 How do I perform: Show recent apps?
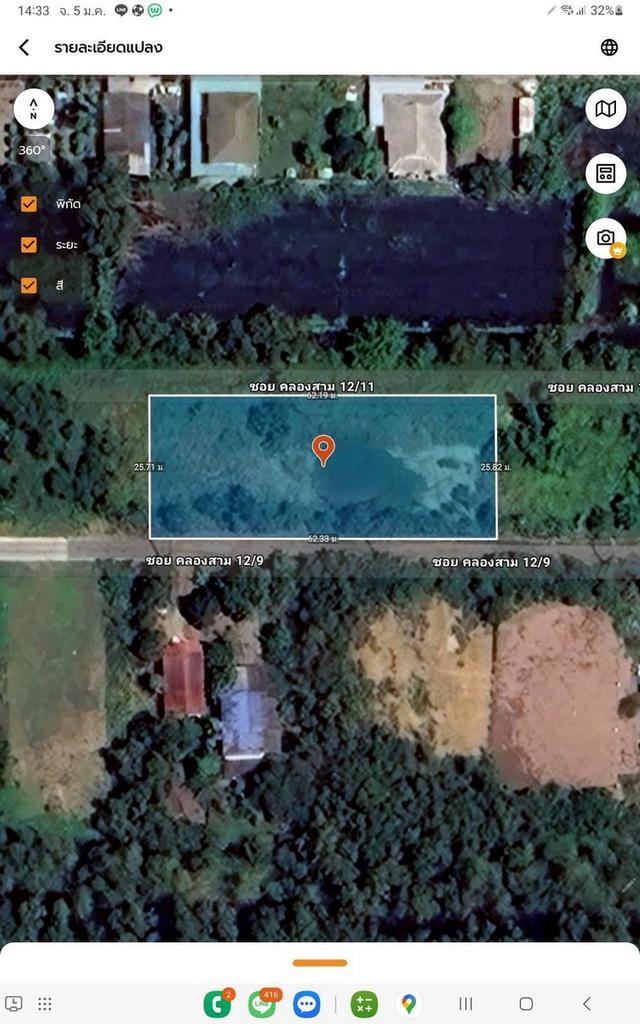(x=465, y=1003)
